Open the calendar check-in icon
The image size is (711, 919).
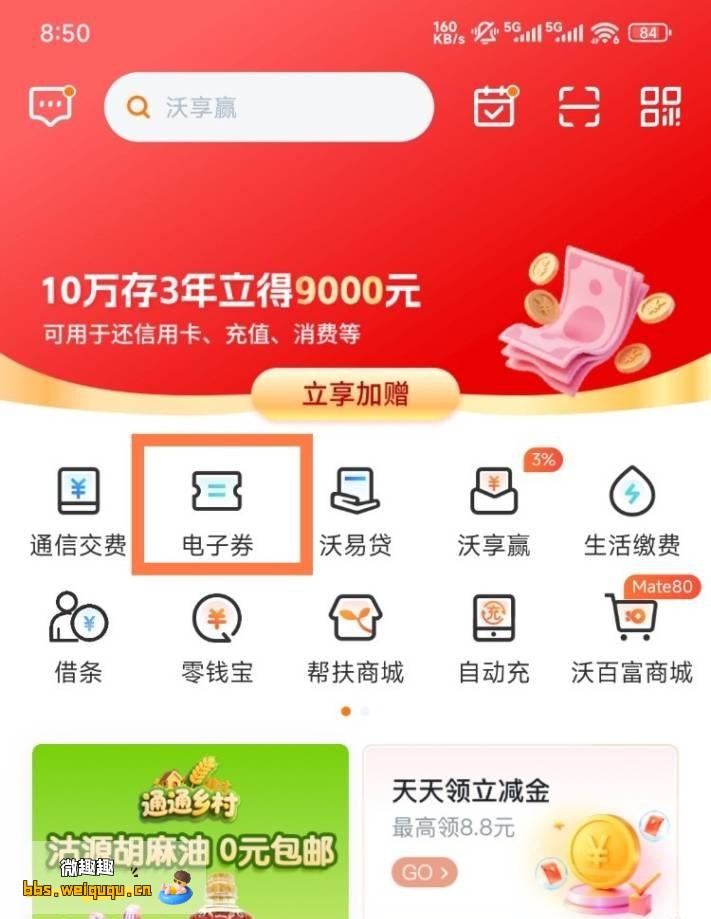click(494, 106)
